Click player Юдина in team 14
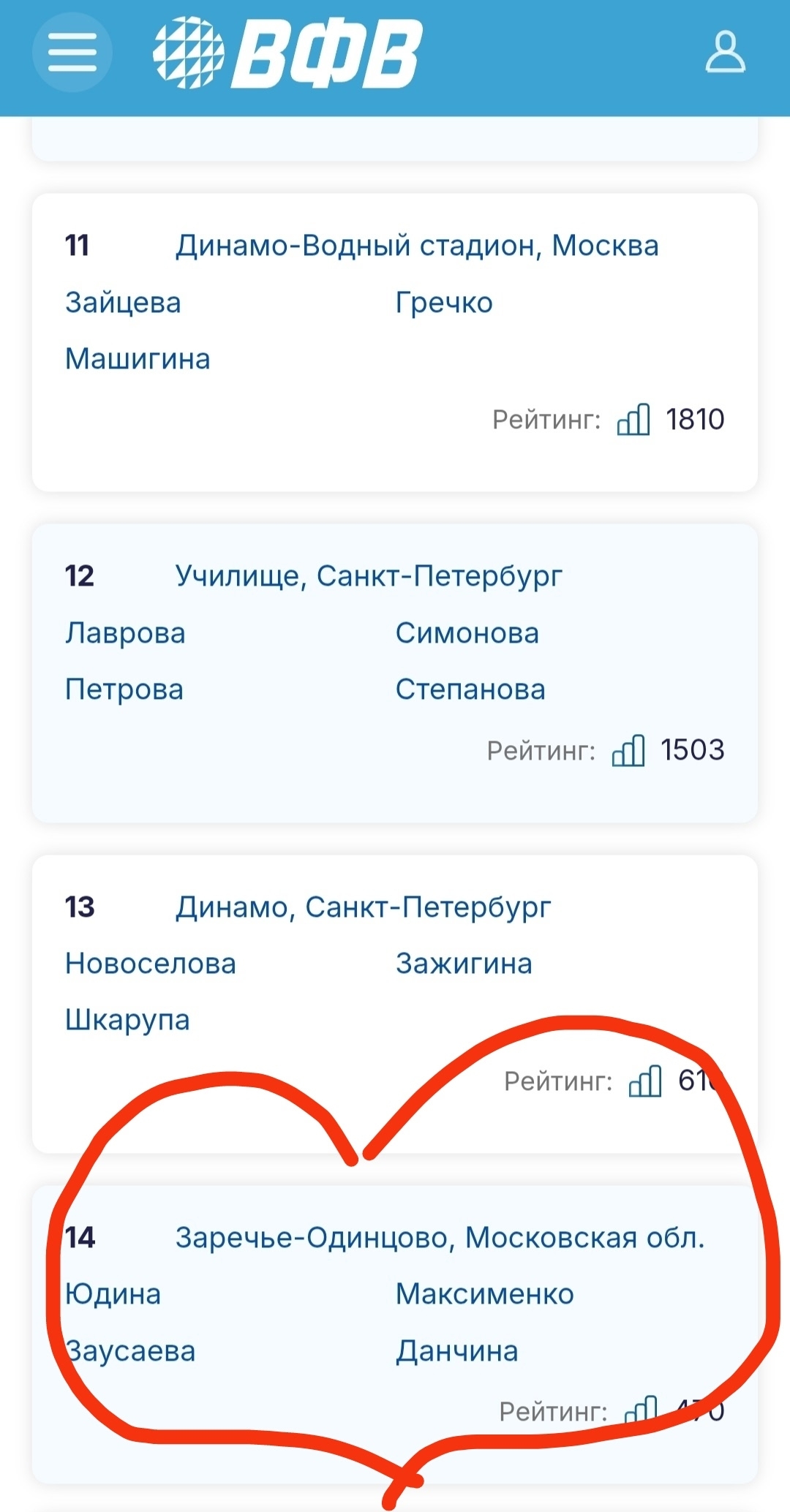 [113, 1295]
